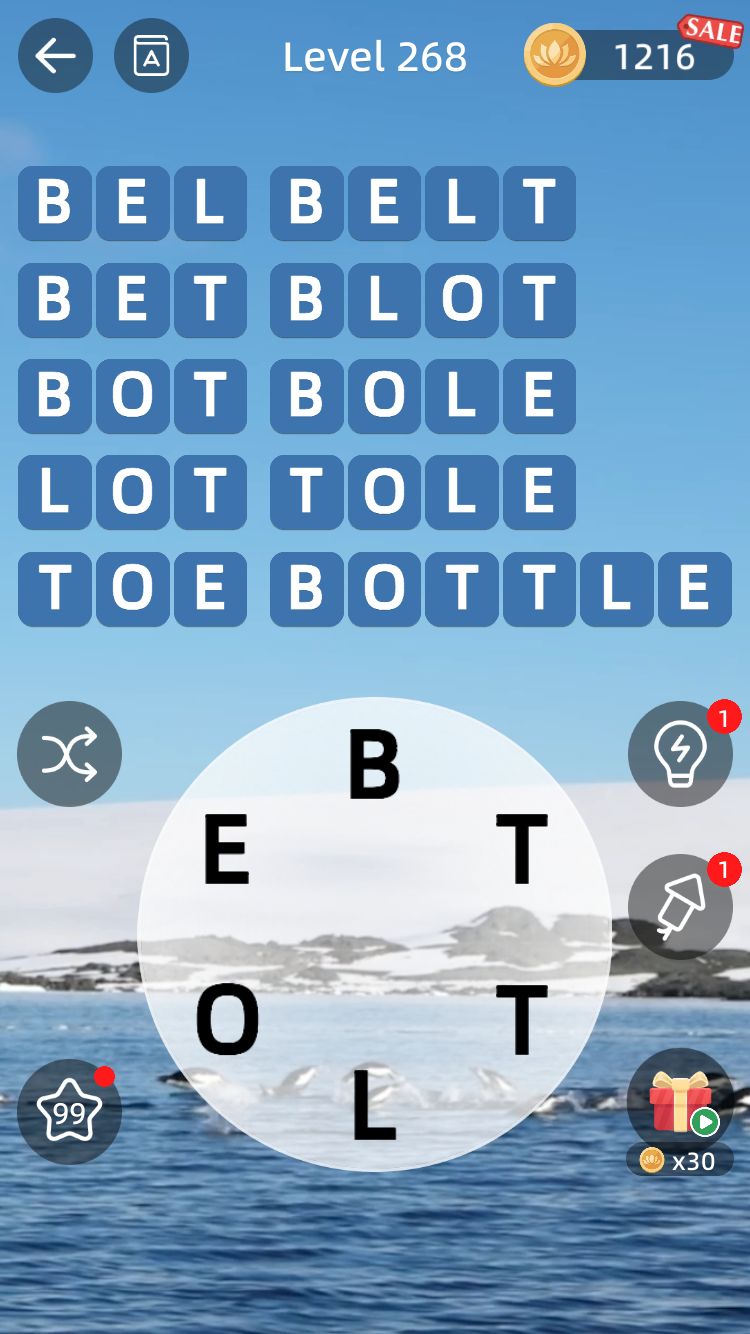Shuffle the letters in the wheel
The height and width of the screenshot is (1334, 750).
[69, 754]
